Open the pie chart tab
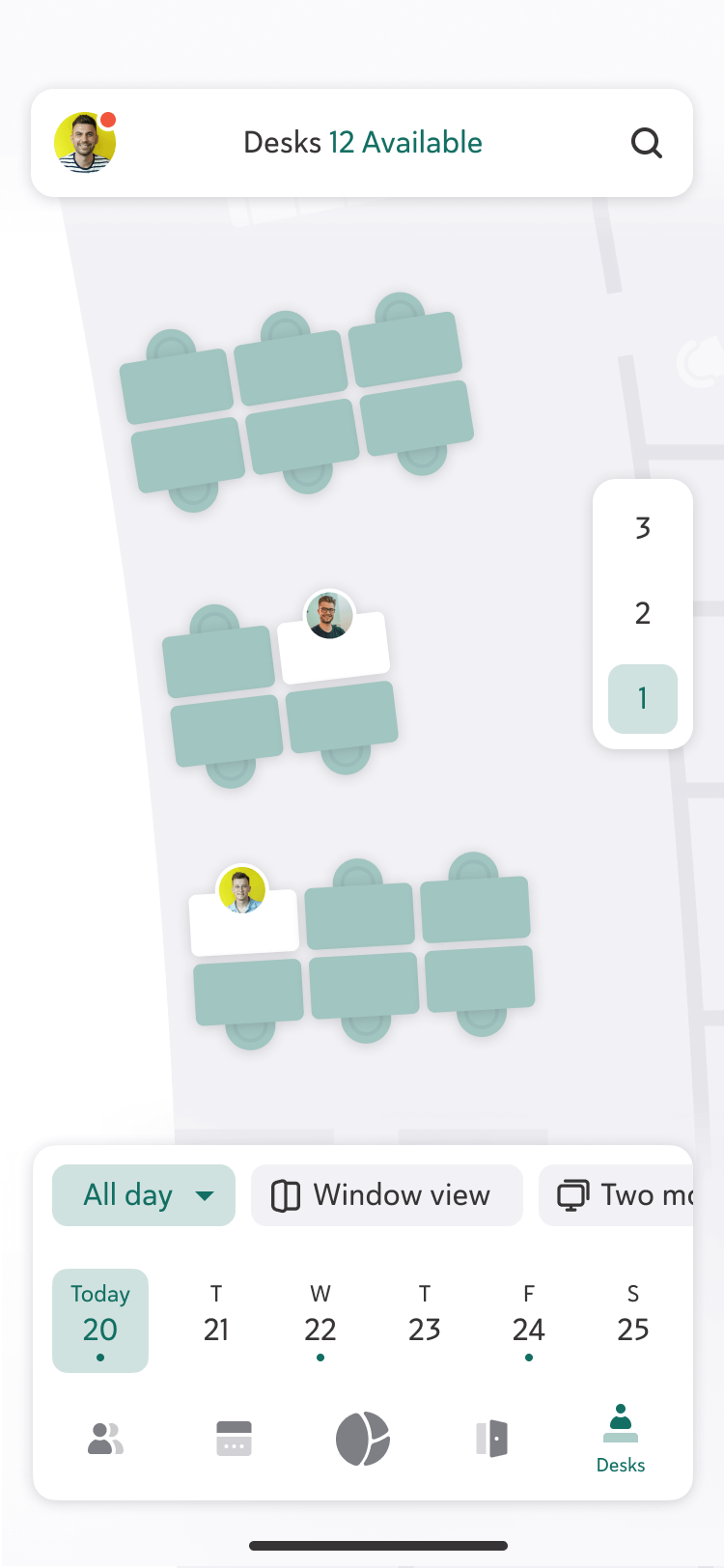724x1568 pixels. click(x=363, y=1439)
